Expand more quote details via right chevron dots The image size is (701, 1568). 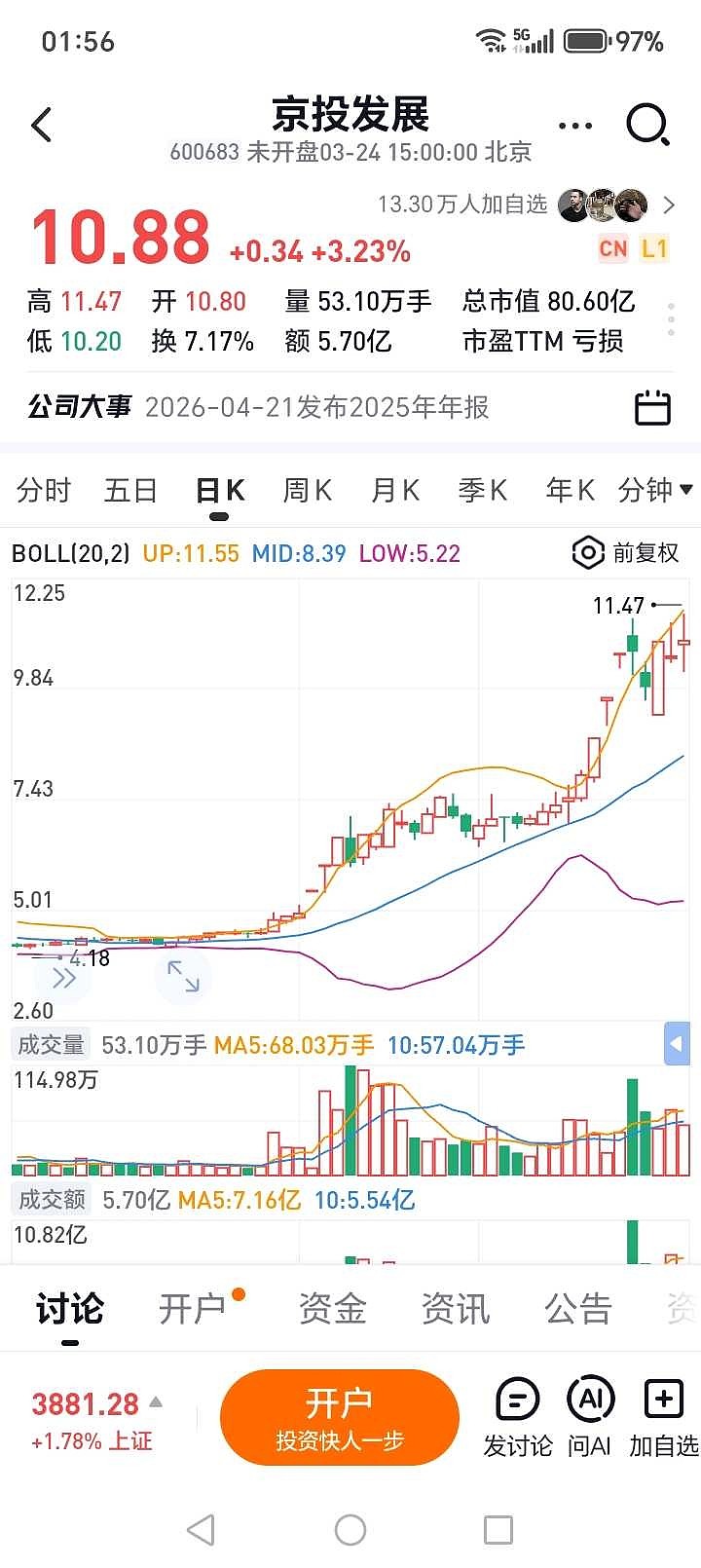671,318
